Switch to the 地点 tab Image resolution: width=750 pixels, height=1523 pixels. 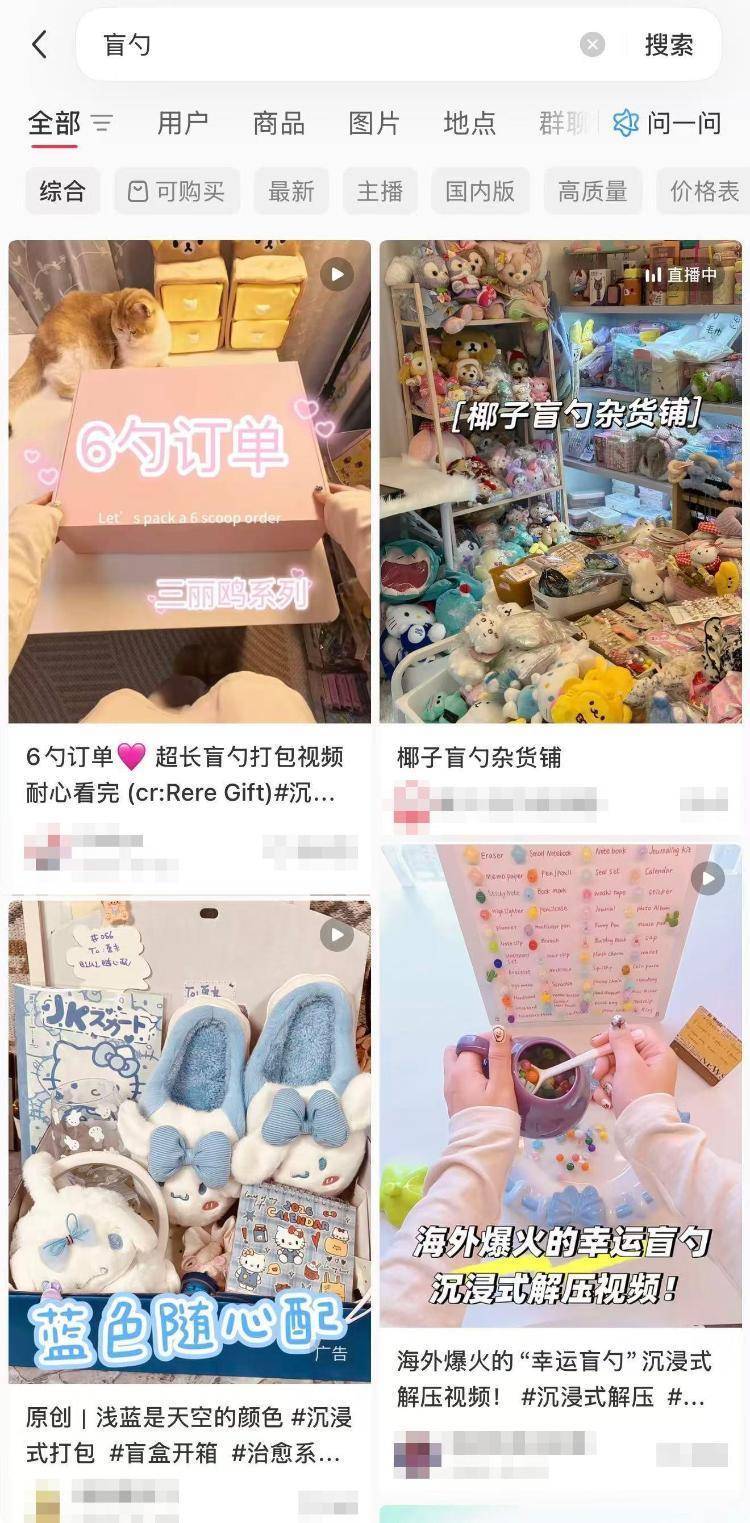coord(469,123)
